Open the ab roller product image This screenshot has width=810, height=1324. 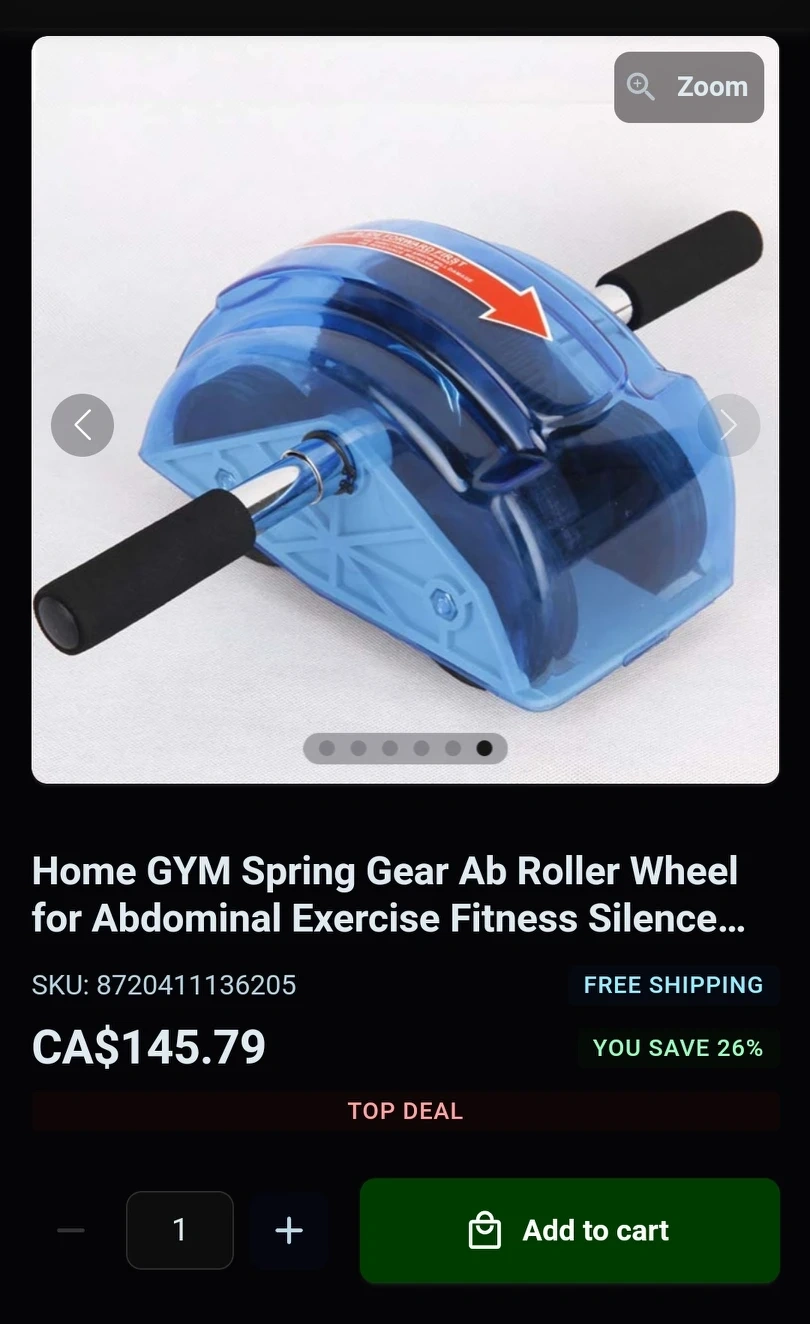tap(405, 410)
